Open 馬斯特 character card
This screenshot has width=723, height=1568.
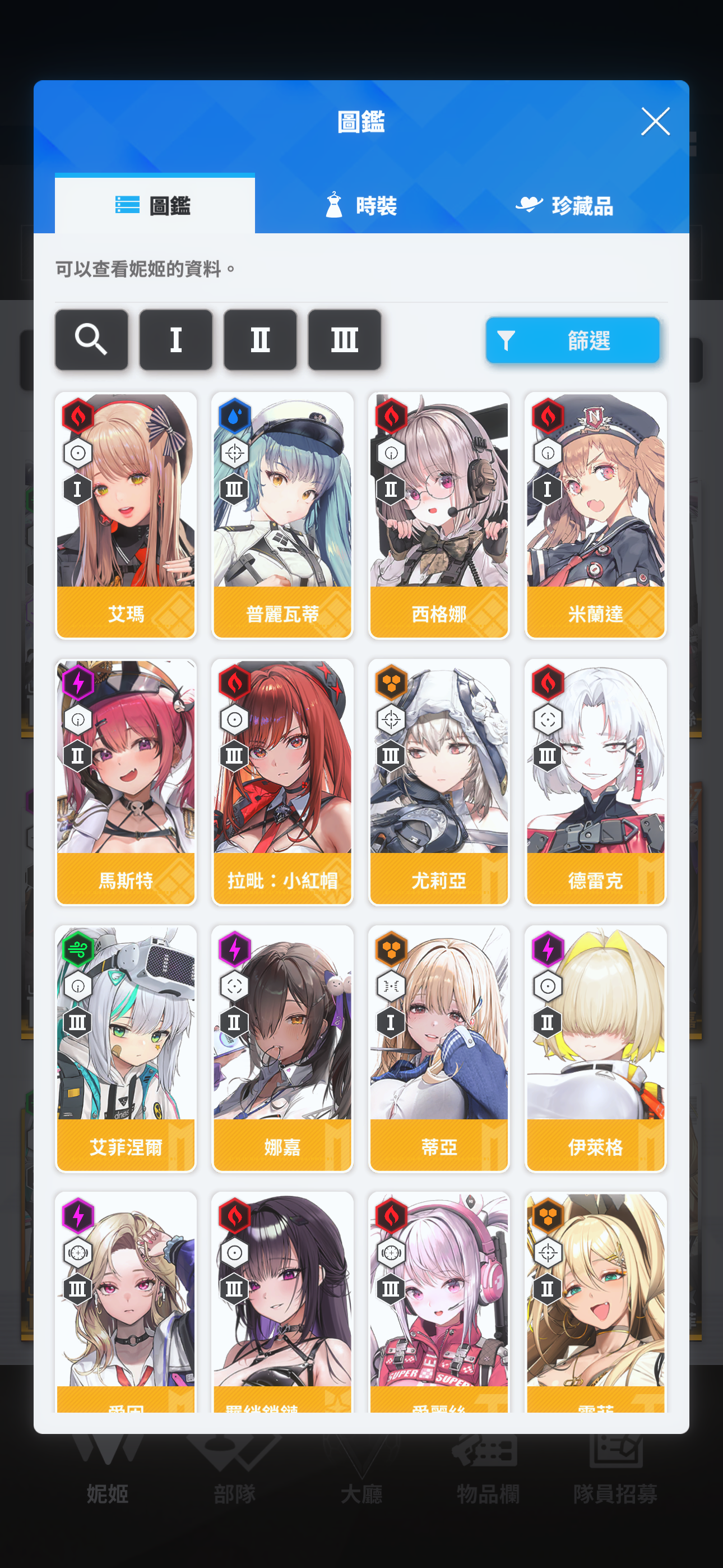tap(126, 782)
